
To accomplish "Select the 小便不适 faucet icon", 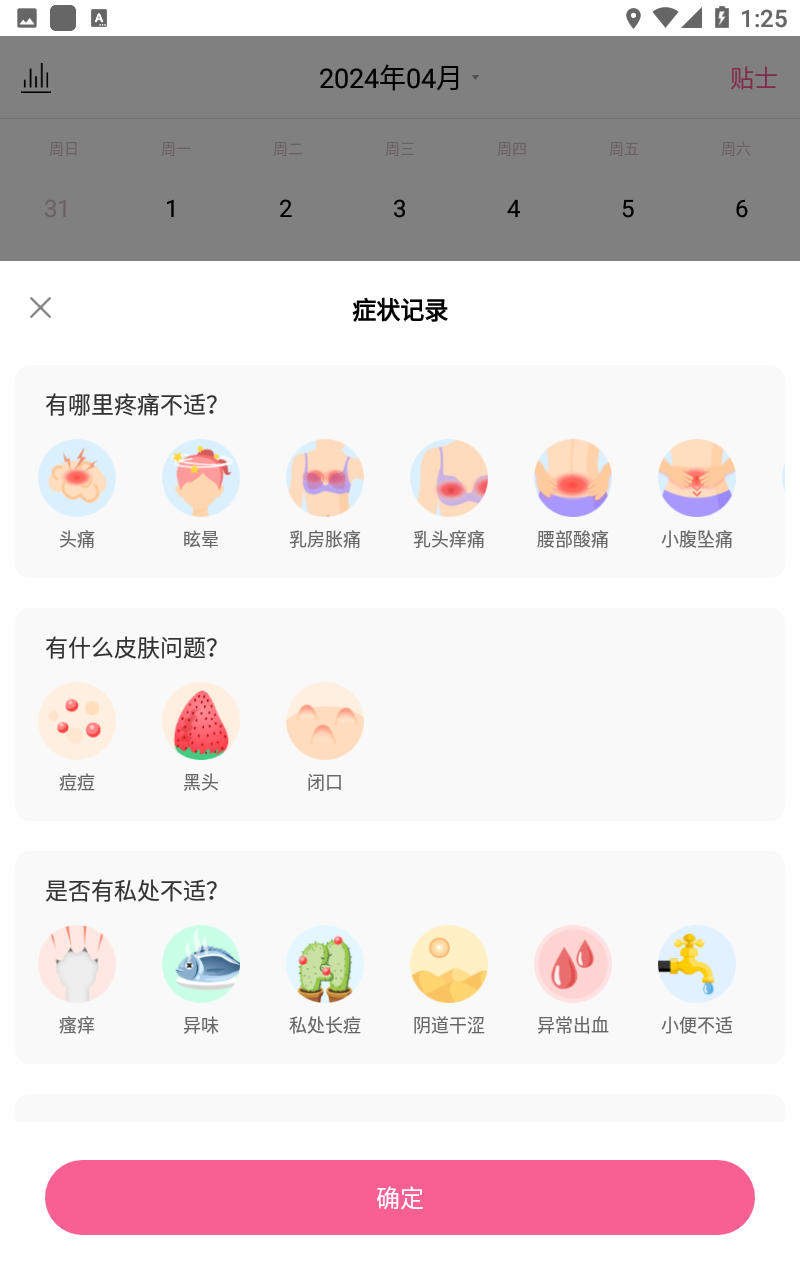I will (697, 963).
